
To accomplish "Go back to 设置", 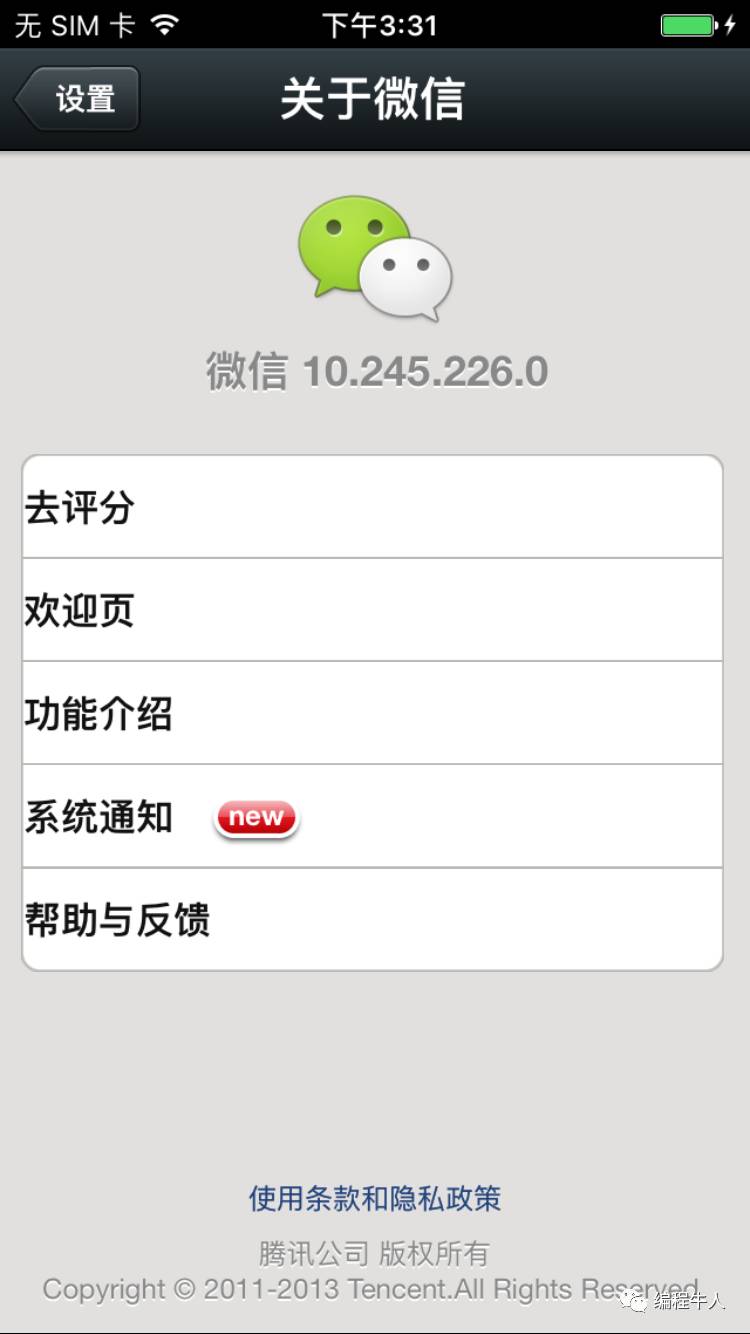I will pos(78,99).
